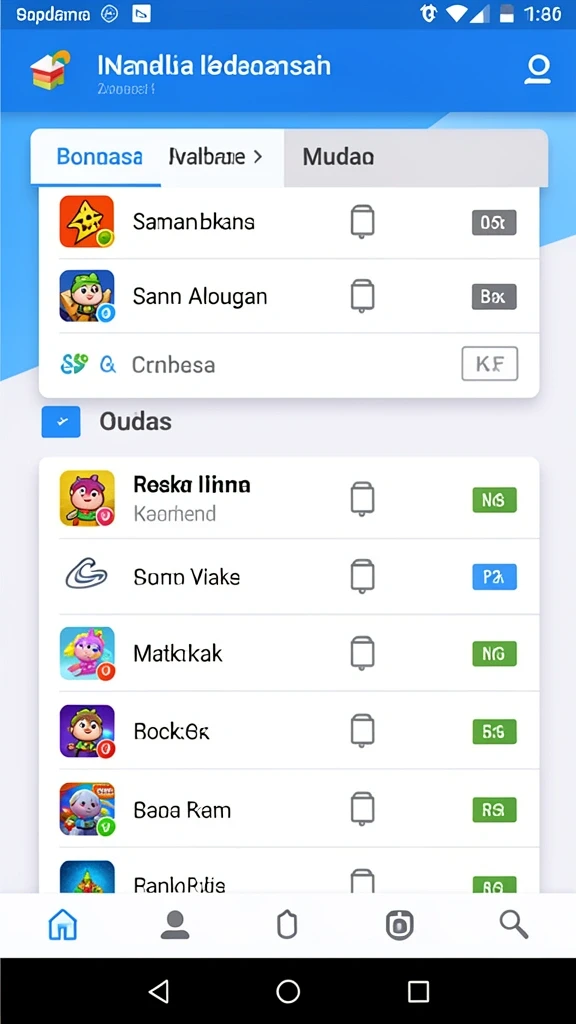Viewport: 576px width, 1024px height.
Task: Open the Baoa Ram app entry
Action: (289, 810)
